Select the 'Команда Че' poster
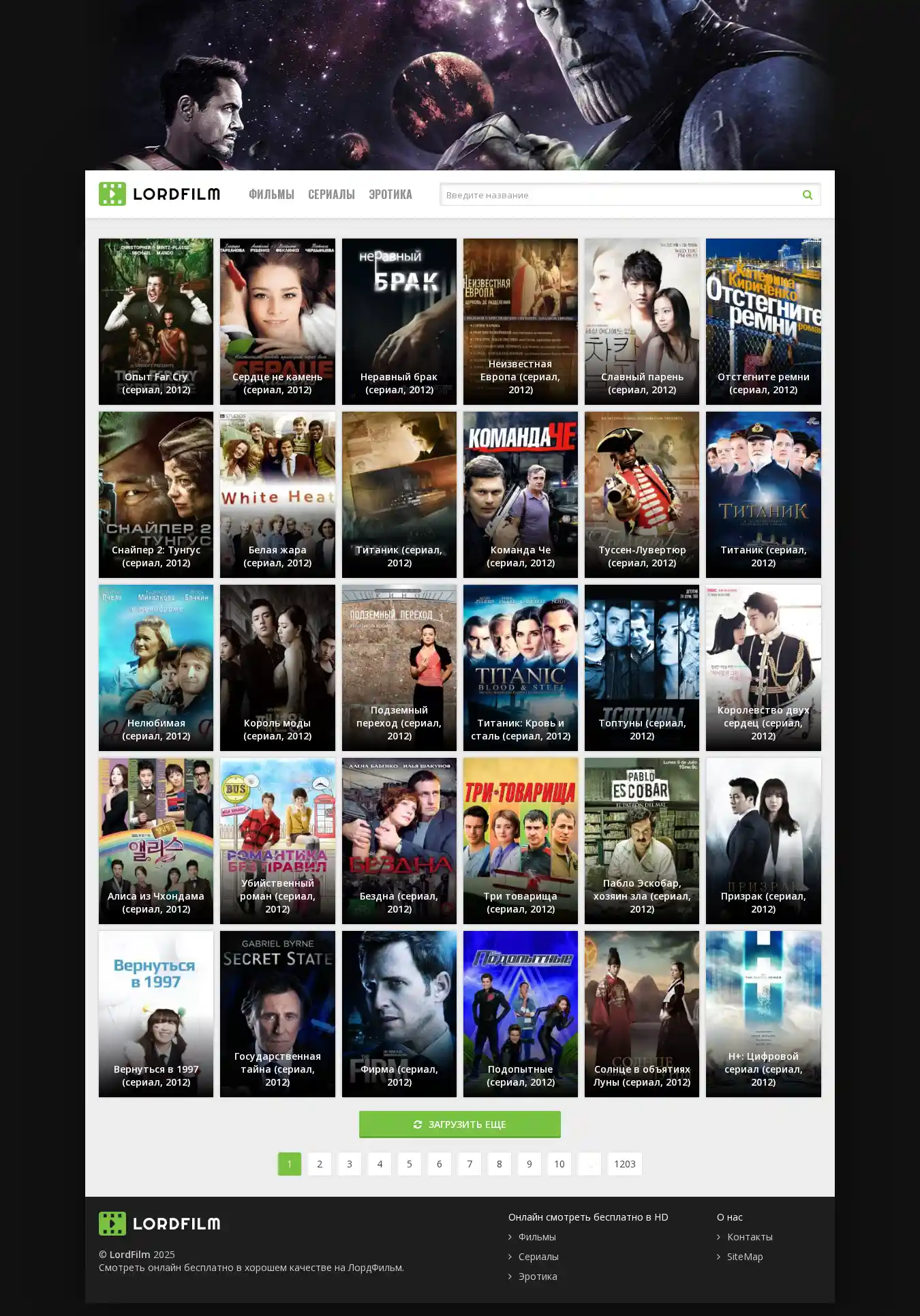The height and width of the screenshot is (1316, 920). point(520,494)
